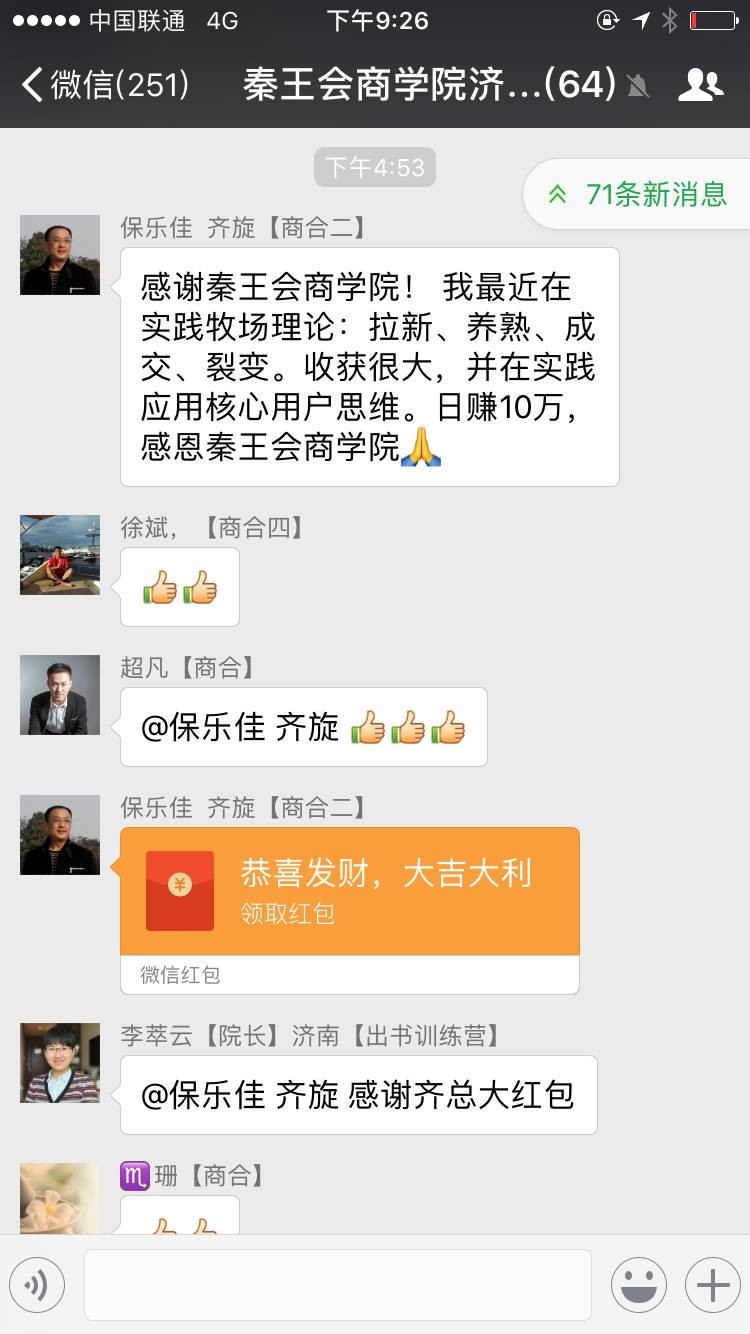The image size is (750, 1334).
Task: View 徐斌's profile avatar
Action: 60,555
